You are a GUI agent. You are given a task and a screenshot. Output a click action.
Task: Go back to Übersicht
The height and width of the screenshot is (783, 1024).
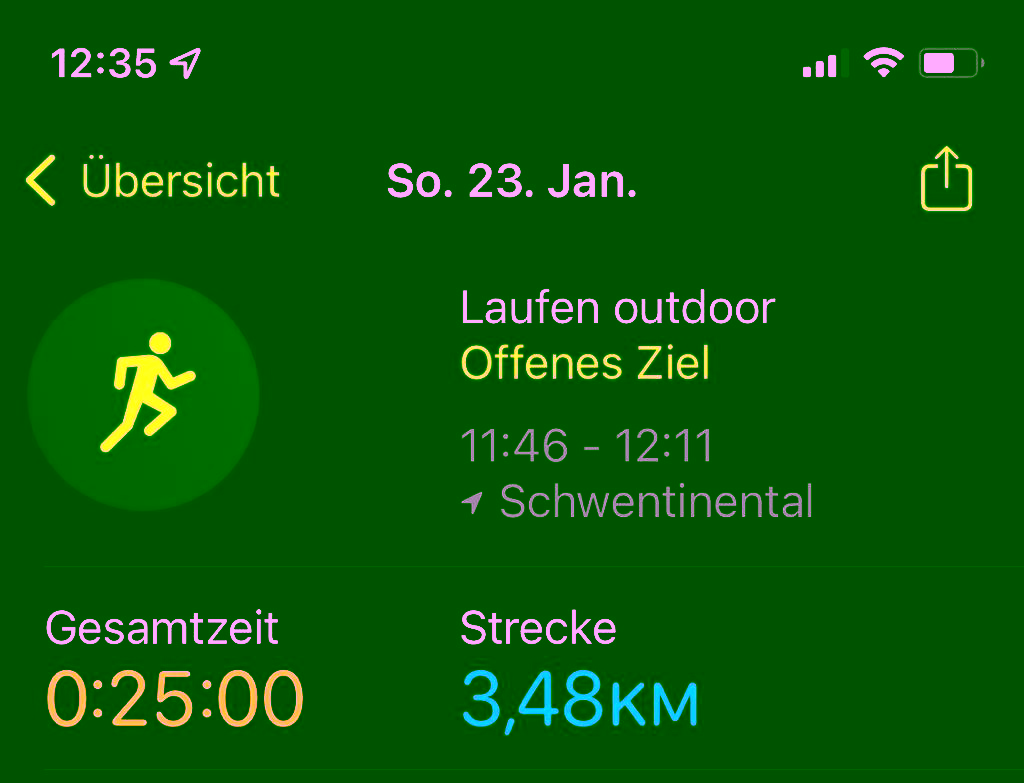(x=153, y=181)
